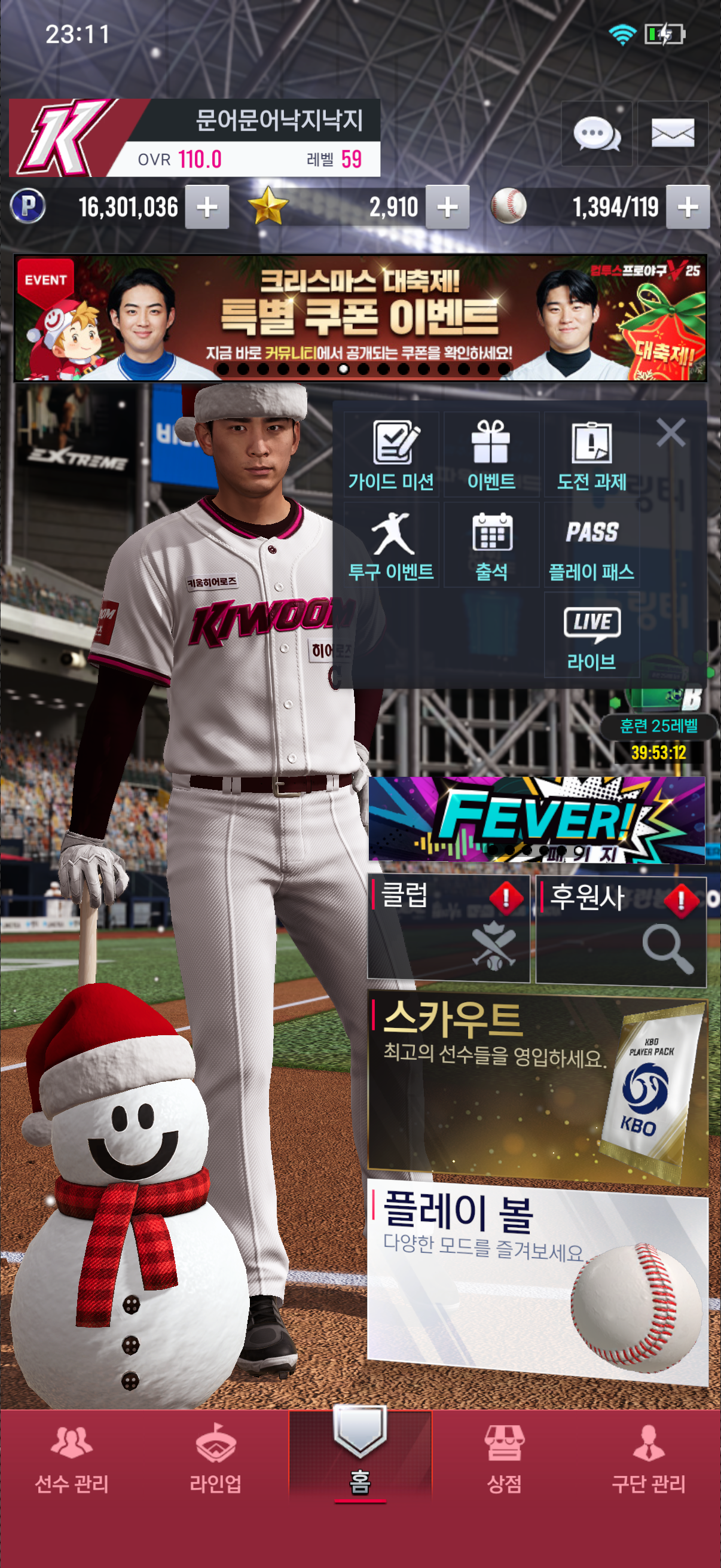Open 투구 이벤트 pitching event

(391, 545)
